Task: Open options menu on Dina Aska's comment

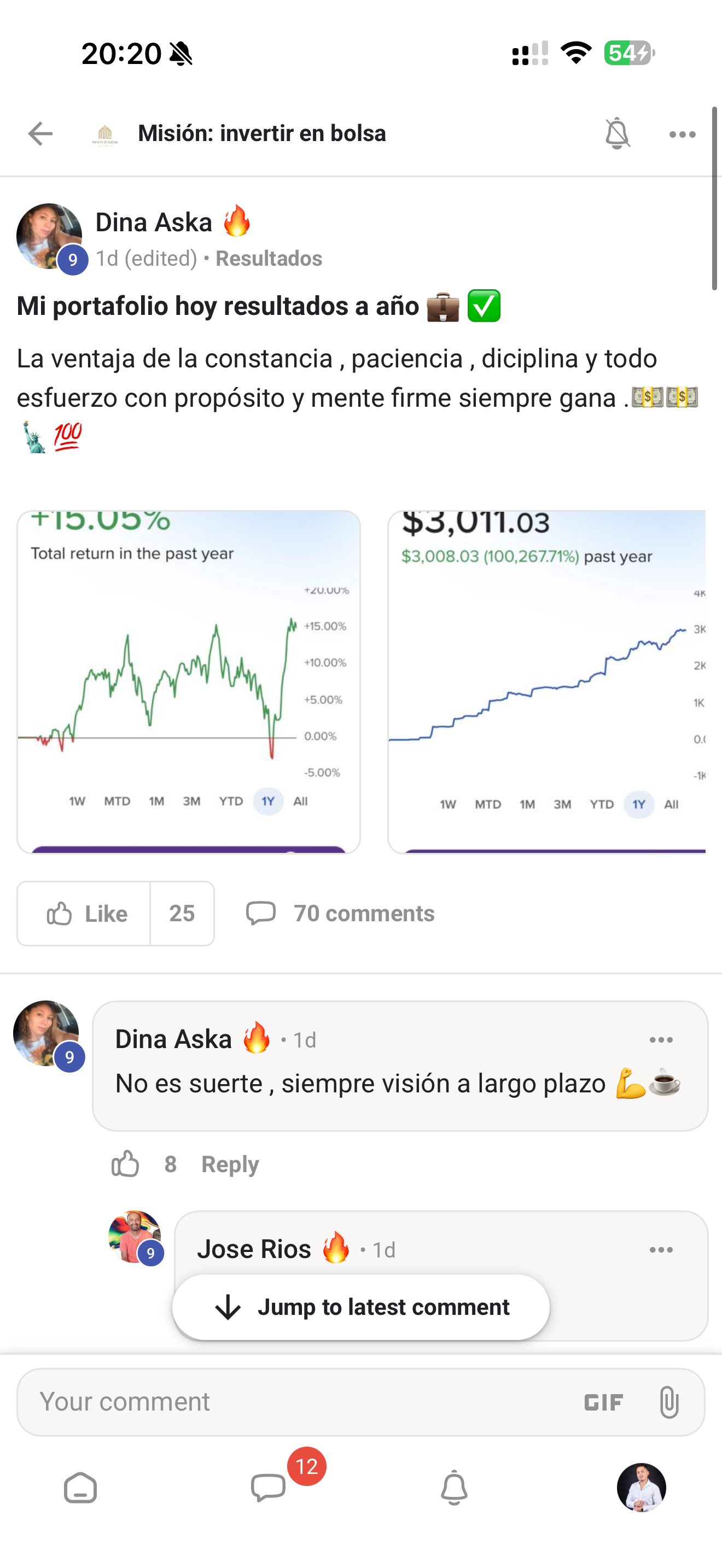Action: click(661, 1040)
